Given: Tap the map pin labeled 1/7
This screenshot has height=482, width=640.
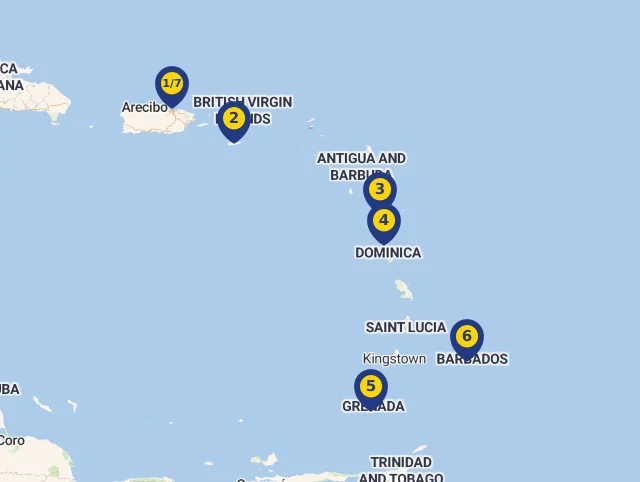Looking at the screenshot, I should pyautogui.click(x=172, y=84).
